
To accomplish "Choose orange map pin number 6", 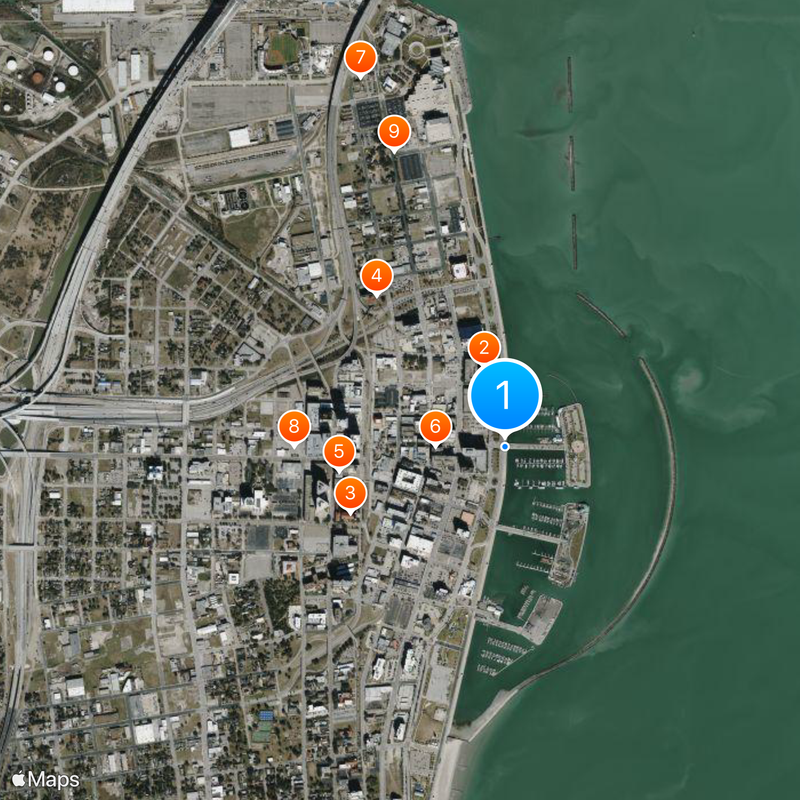I will point(435,426).
